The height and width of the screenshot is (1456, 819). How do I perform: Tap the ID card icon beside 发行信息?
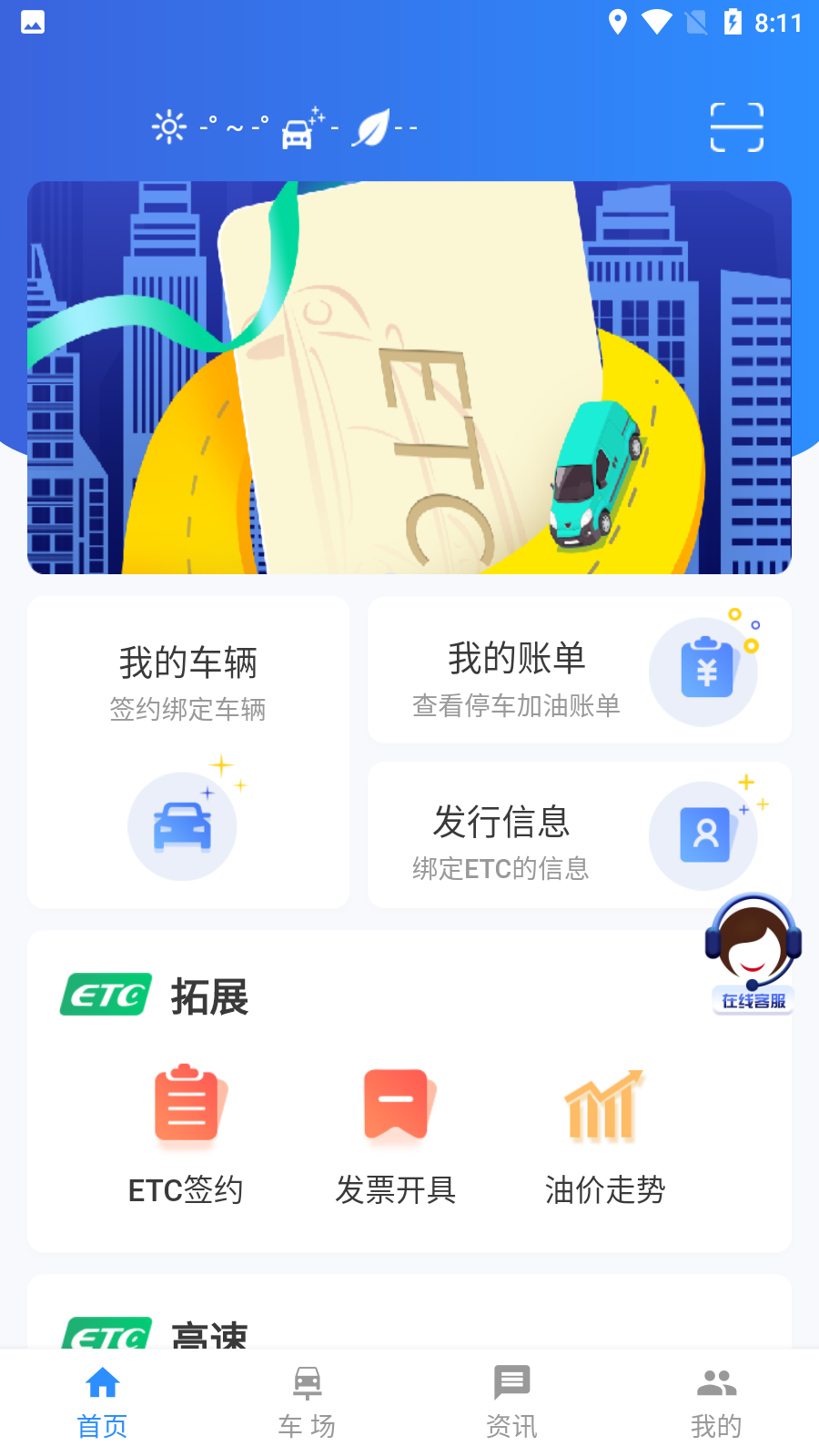703,834
